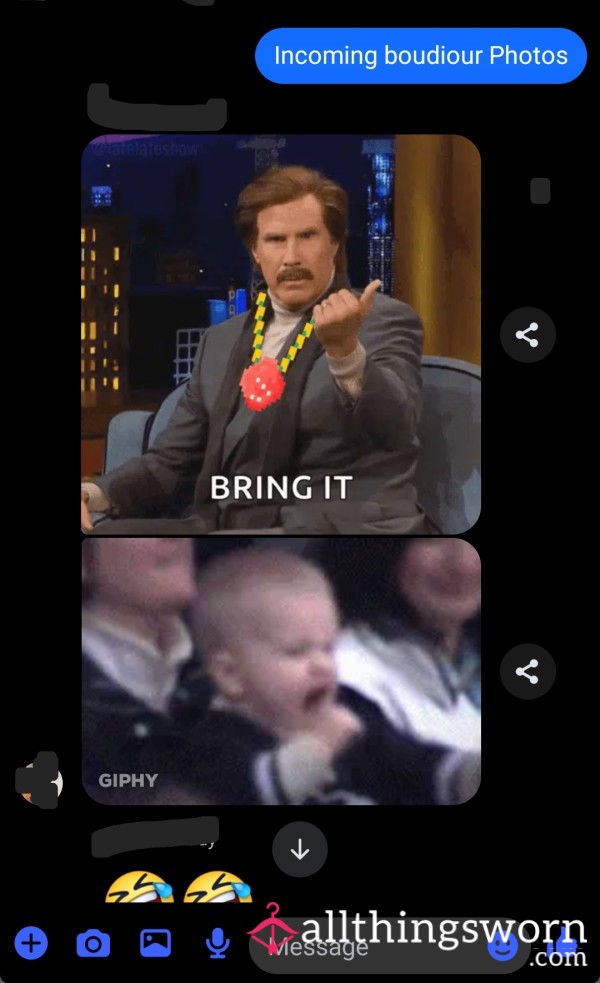
Task: Share the GIPHY baby GIF
Action: (527, 671)
